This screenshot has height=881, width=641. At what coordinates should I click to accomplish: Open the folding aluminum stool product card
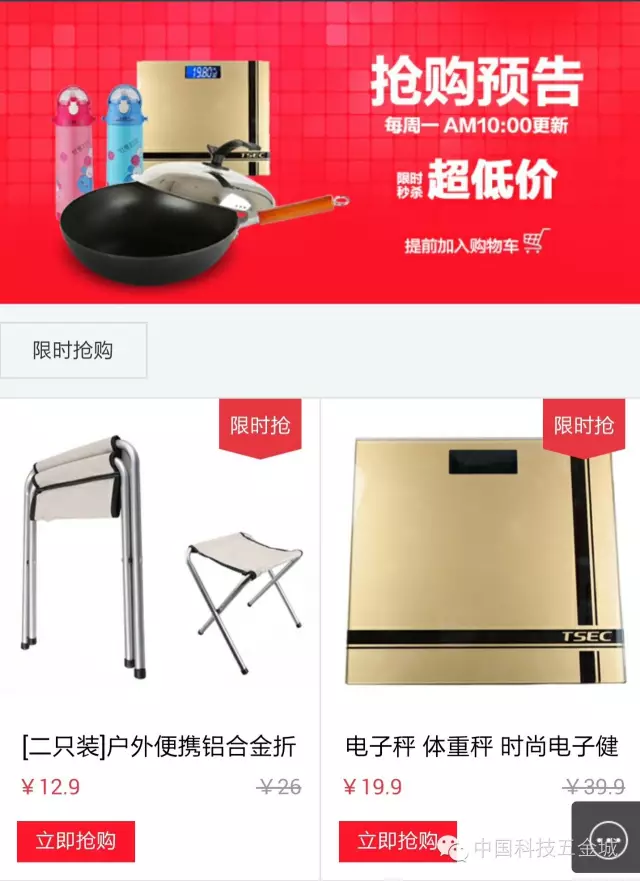[x=160, y=560]
